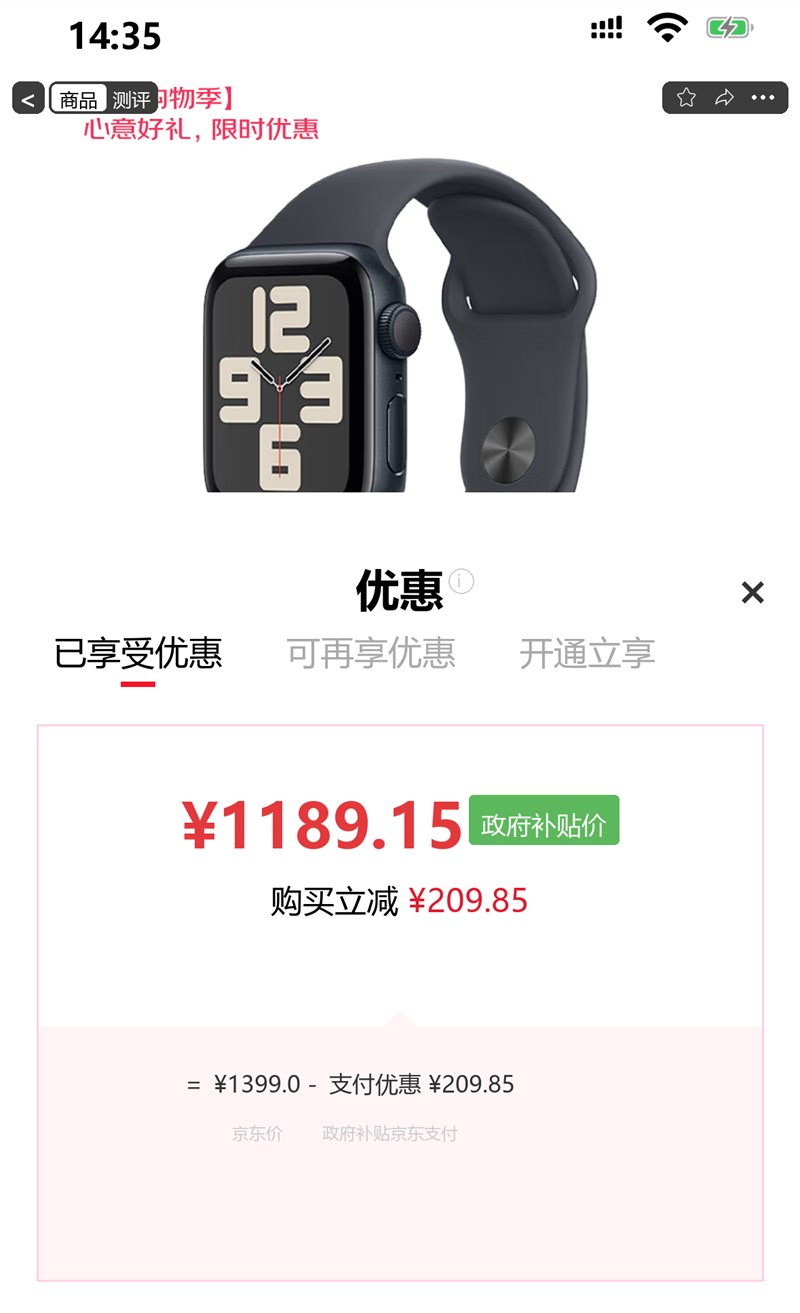Tap the 支付优惠 breakdown text
This screenshot has height=1313, width=800.
tap(420, 1084)
